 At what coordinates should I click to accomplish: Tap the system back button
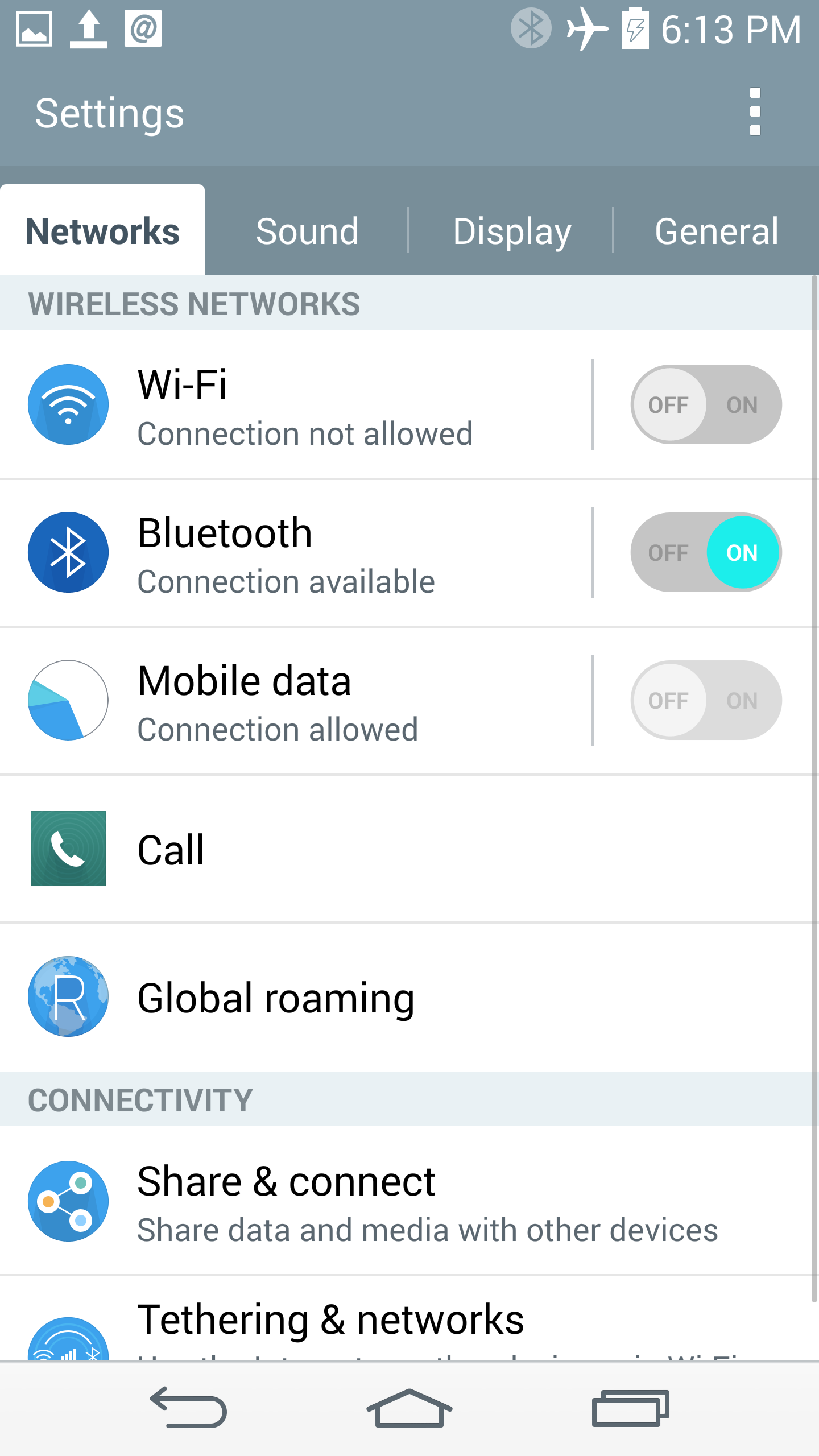coord(188,1408)
